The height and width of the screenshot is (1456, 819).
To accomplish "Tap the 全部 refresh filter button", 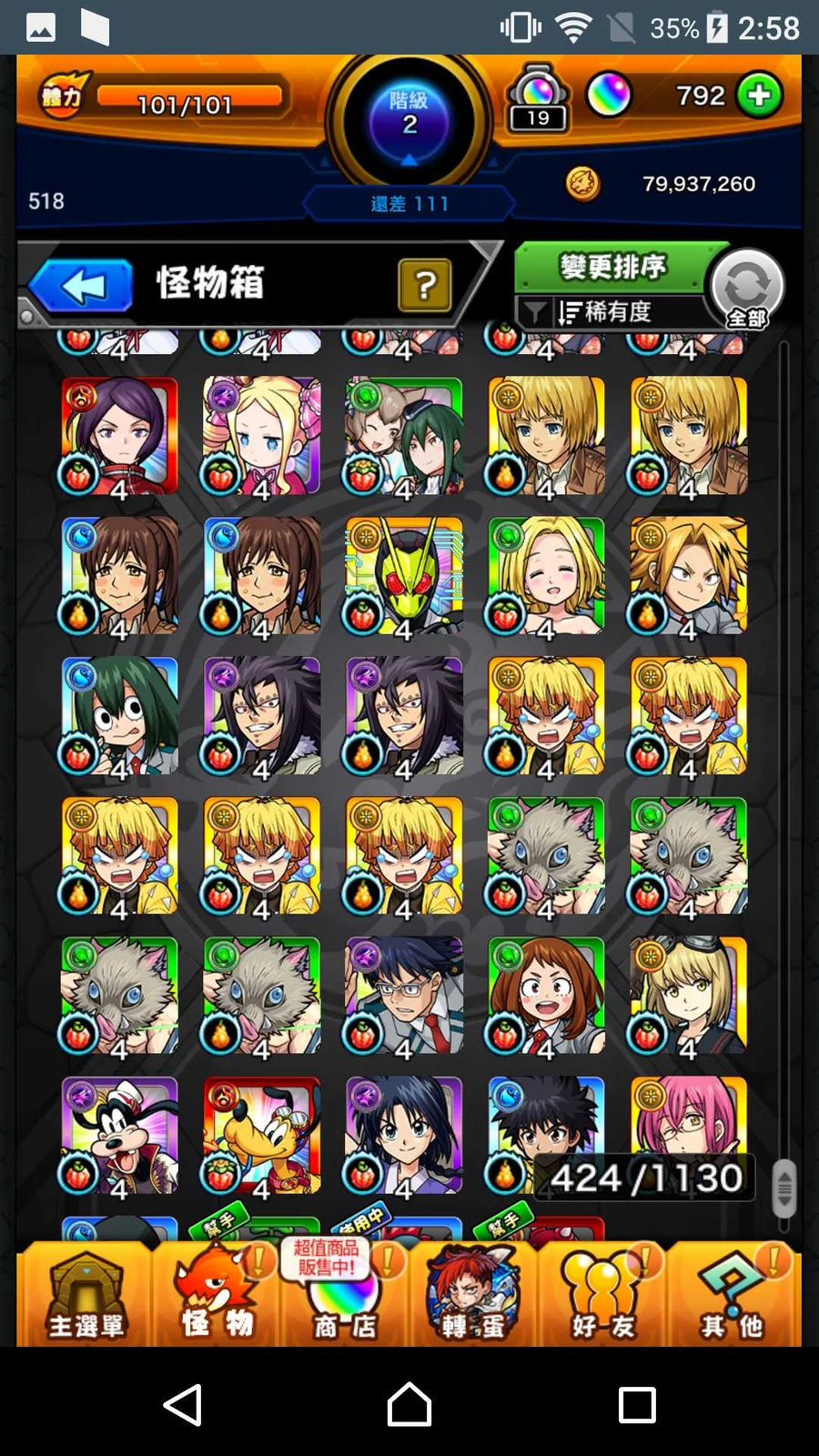I will click(x=747, y=289).
